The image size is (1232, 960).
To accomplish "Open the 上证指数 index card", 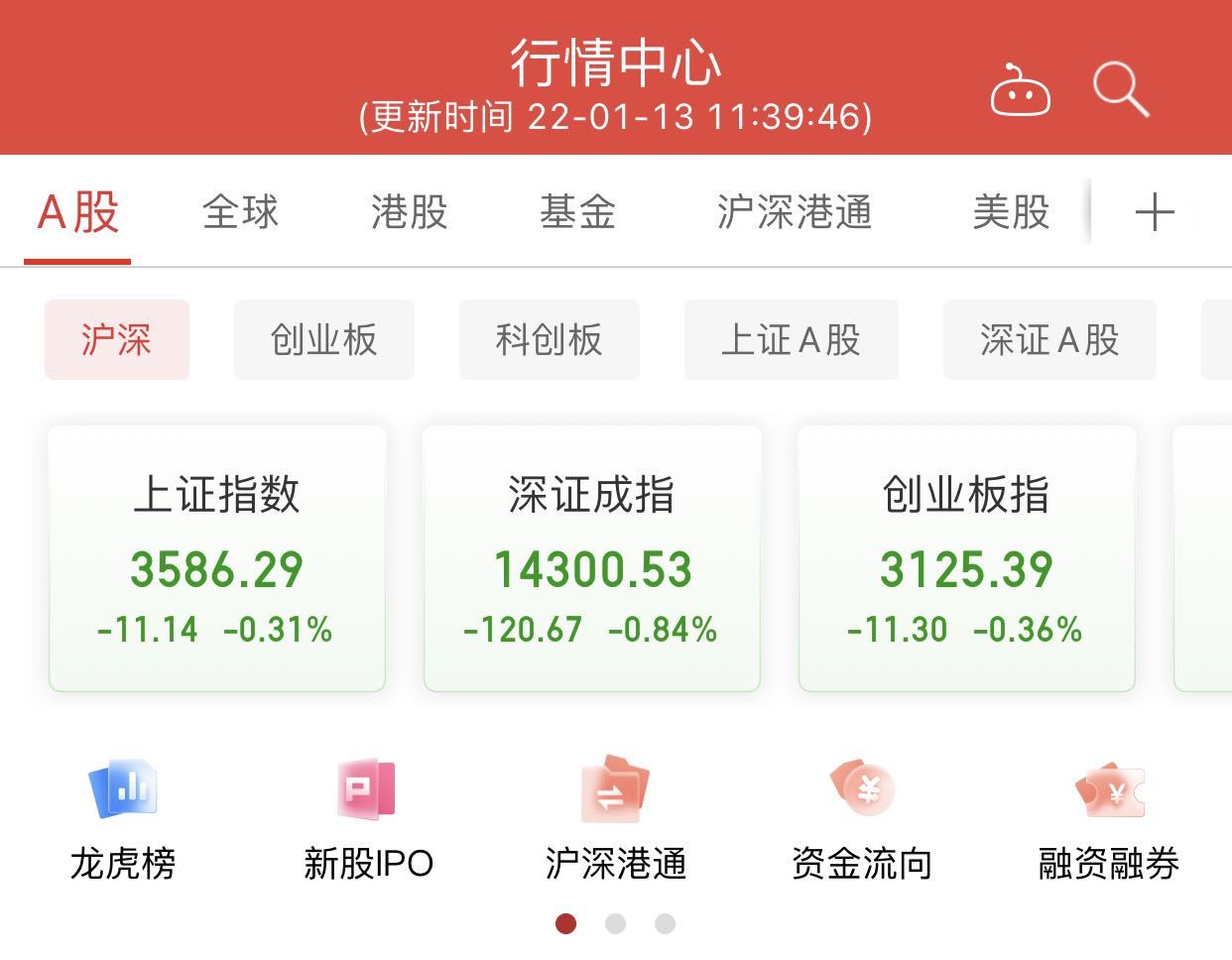I will click(216, 558).
